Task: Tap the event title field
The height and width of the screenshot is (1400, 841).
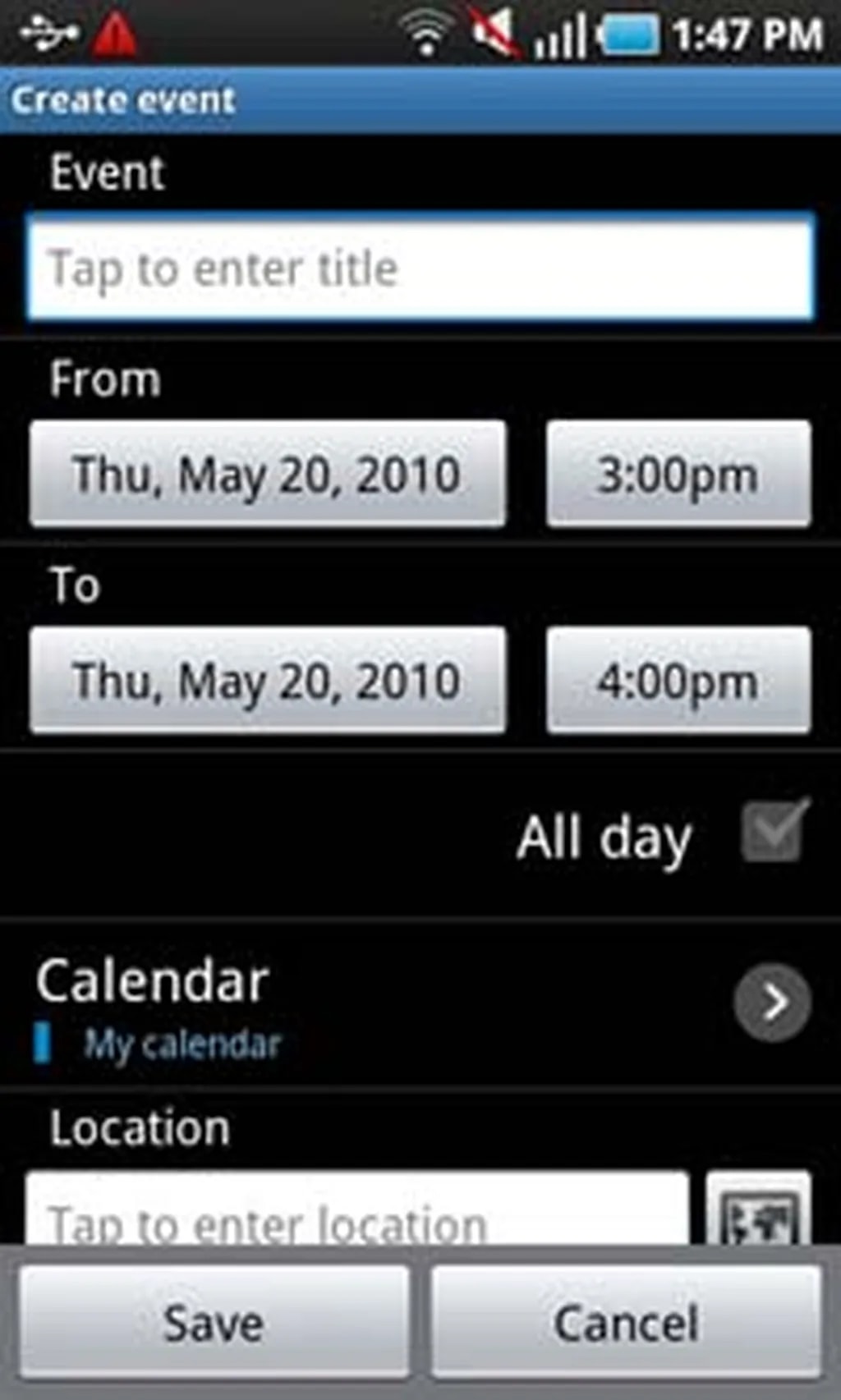Action: tap(420, 268)
